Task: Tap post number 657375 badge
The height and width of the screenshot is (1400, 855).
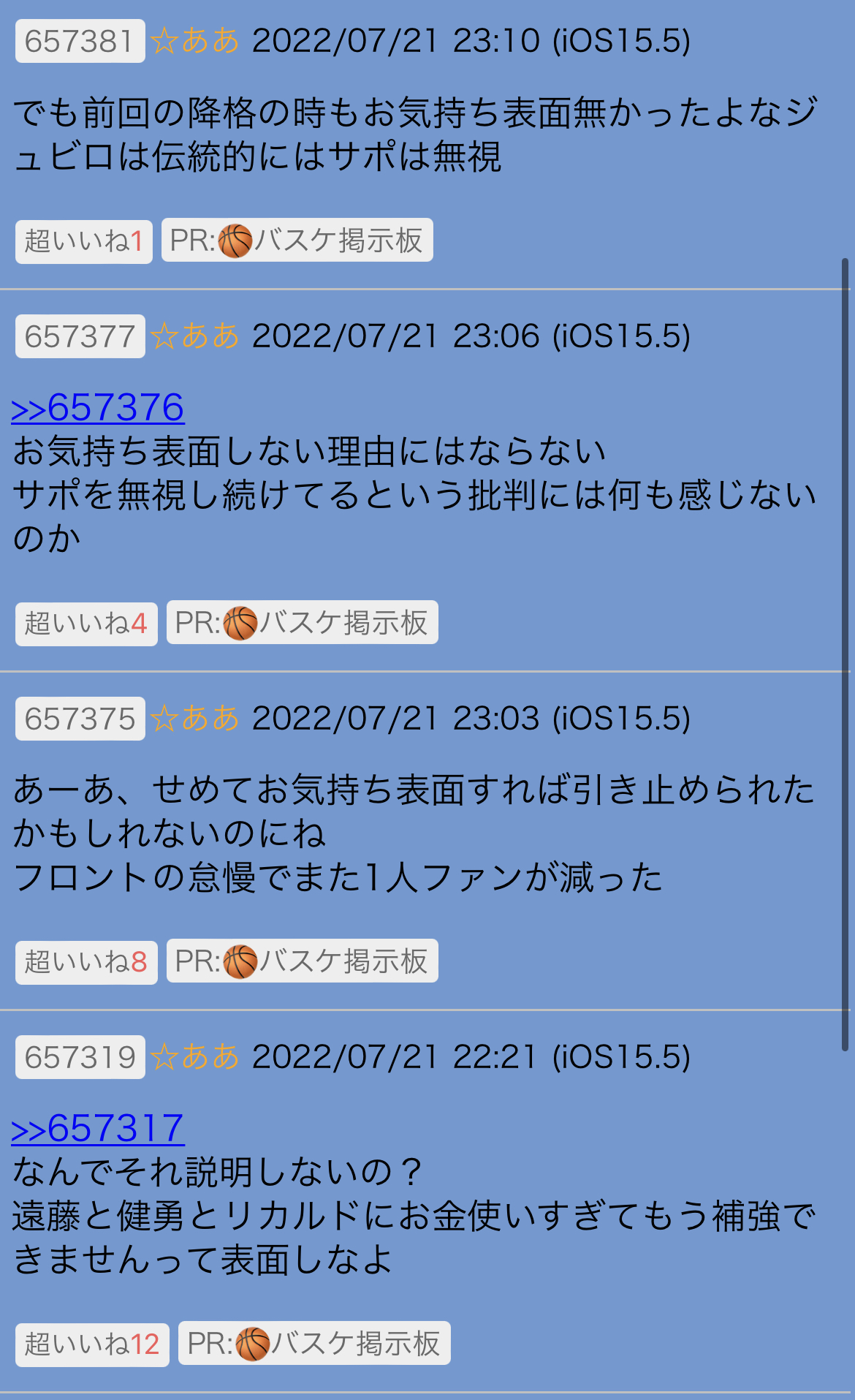Action: point(80,719)
